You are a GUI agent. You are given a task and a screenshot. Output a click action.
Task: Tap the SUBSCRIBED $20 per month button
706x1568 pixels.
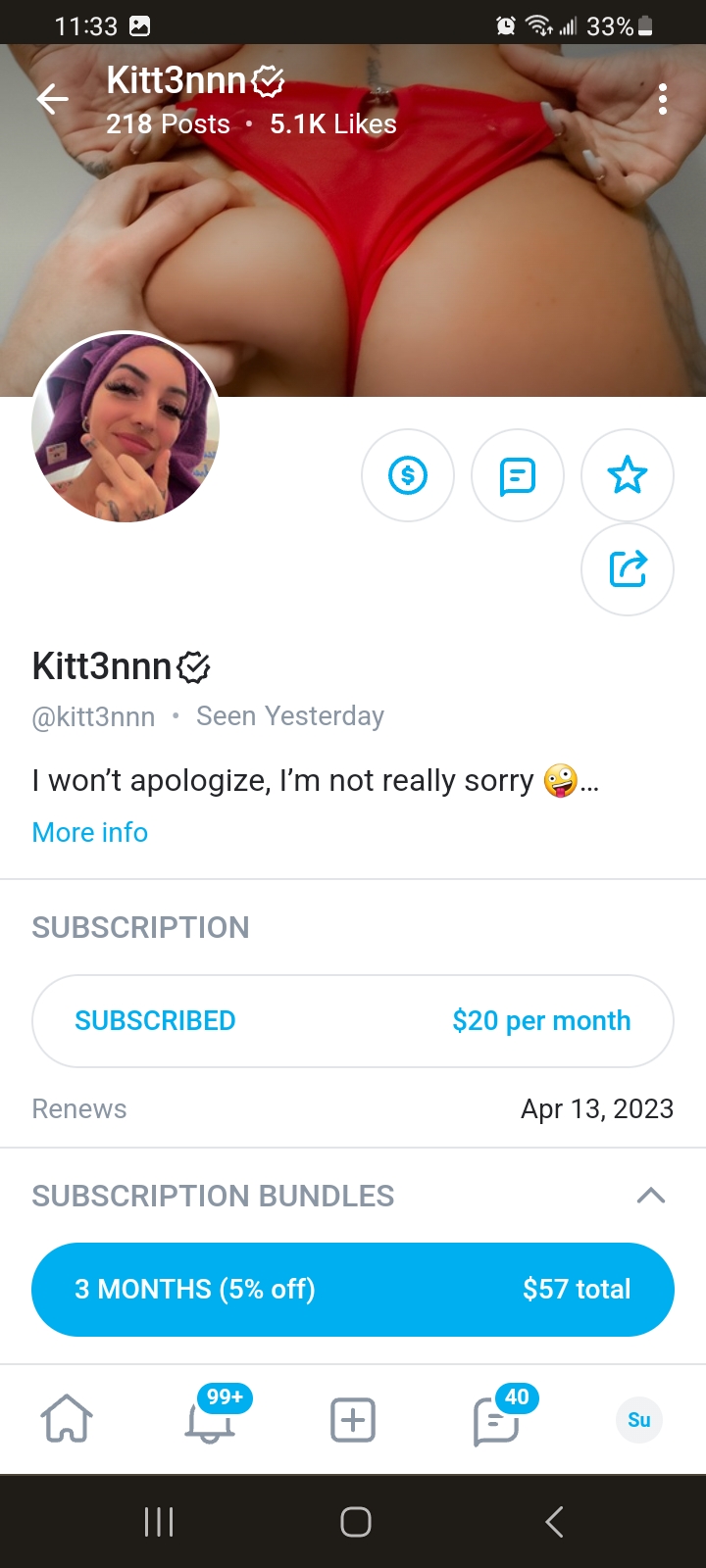[353, 1021]
